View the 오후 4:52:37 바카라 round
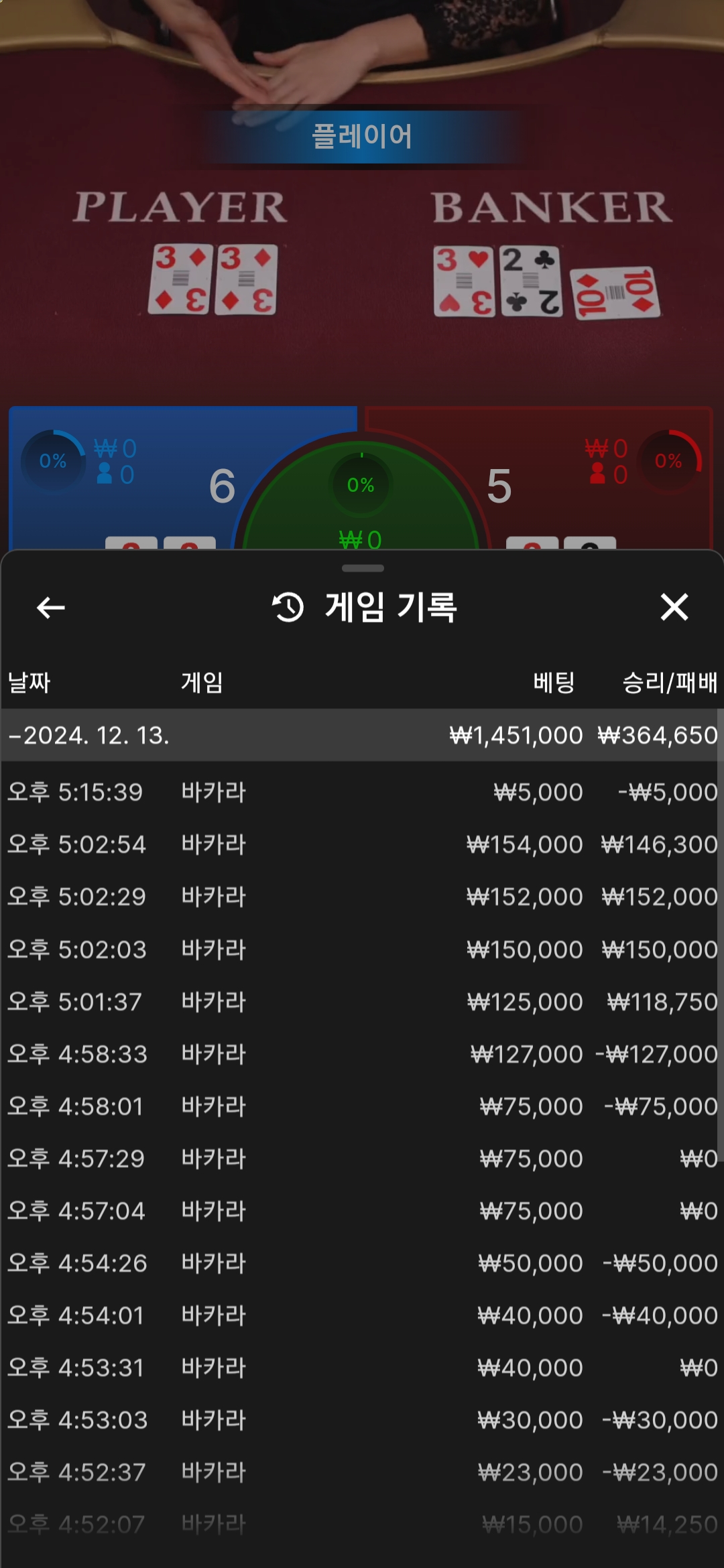This screenshot has width=724, height=1568. (362, 1472)
